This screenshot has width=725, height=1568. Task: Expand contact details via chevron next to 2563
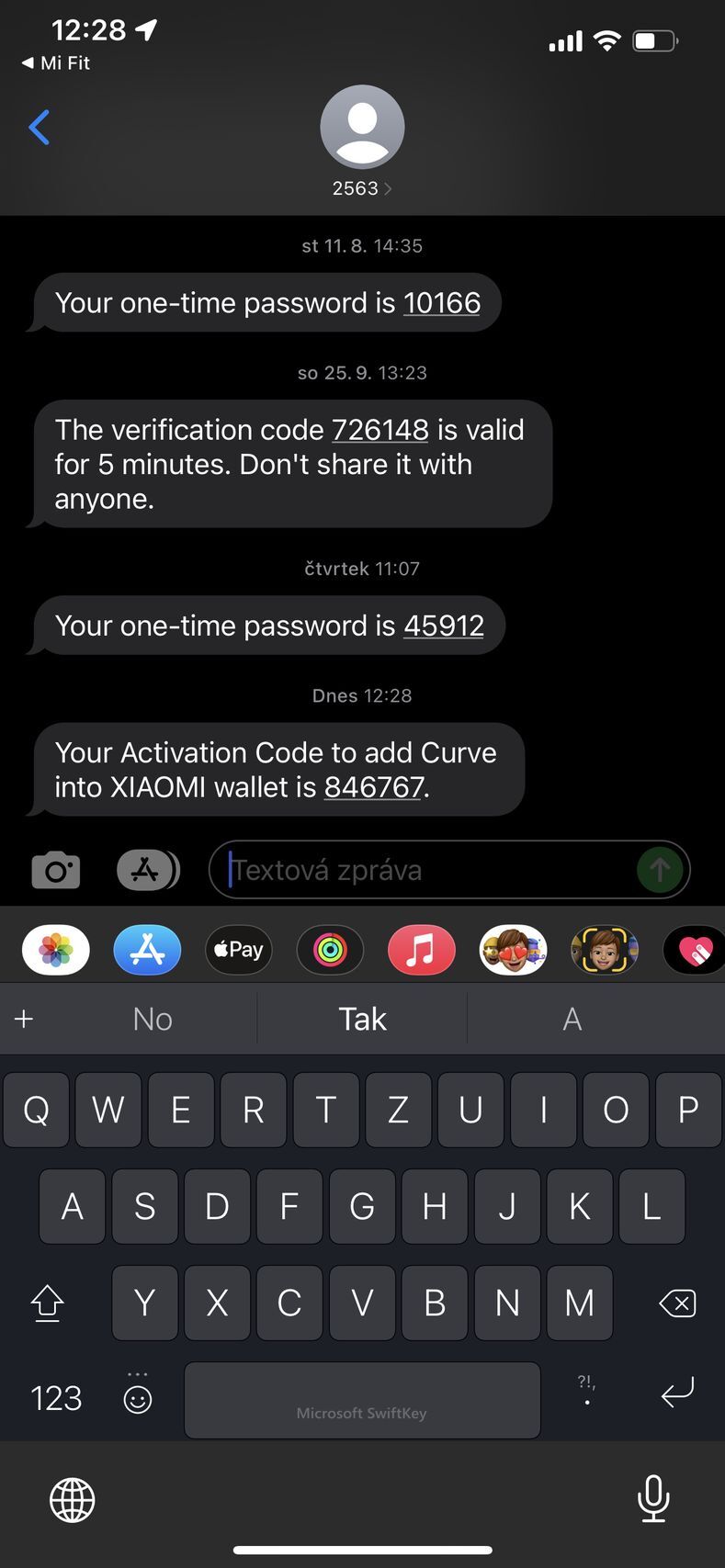coord(389,188)
